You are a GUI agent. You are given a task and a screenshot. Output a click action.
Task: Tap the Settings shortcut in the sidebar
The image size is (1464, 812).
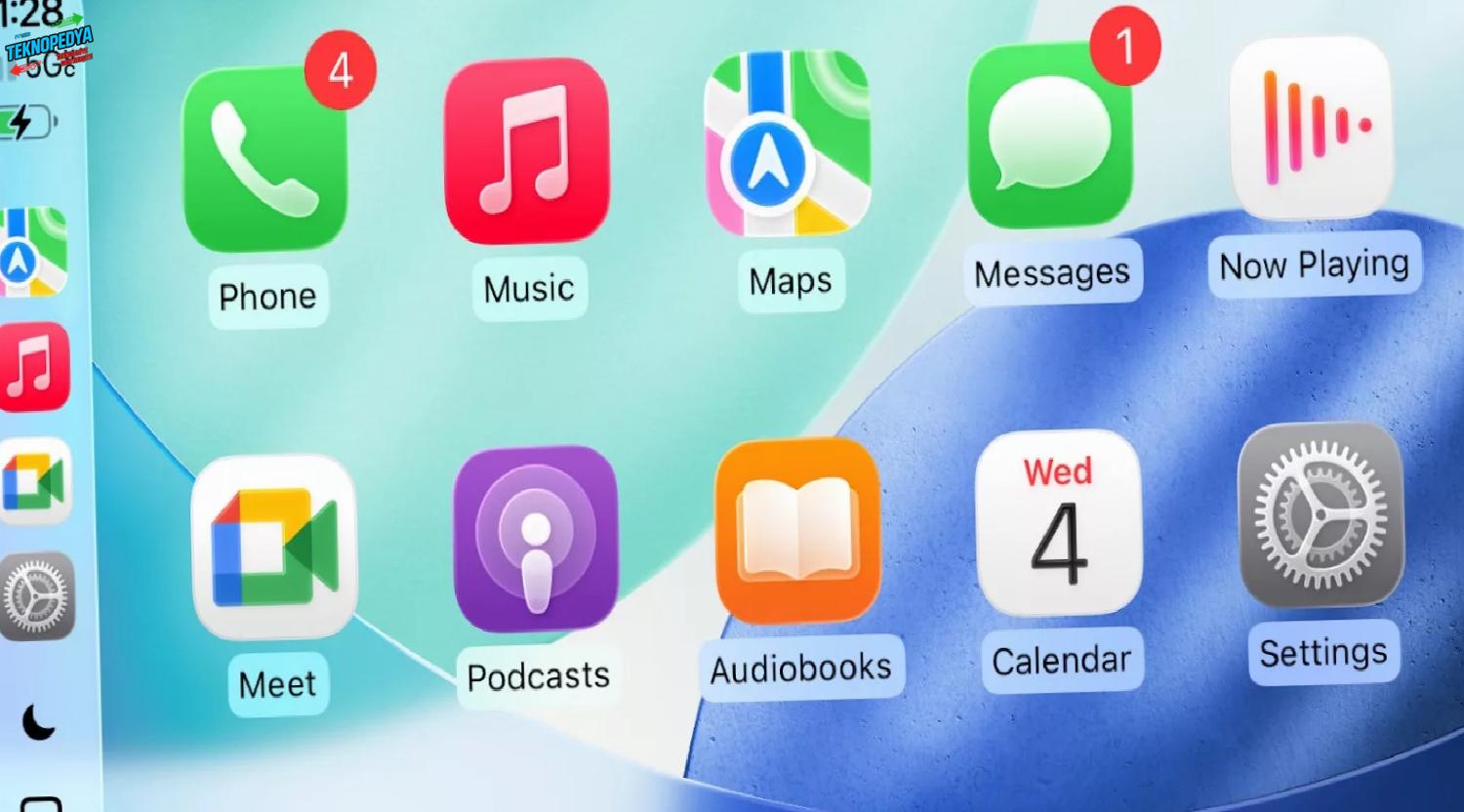pos(37,596)
